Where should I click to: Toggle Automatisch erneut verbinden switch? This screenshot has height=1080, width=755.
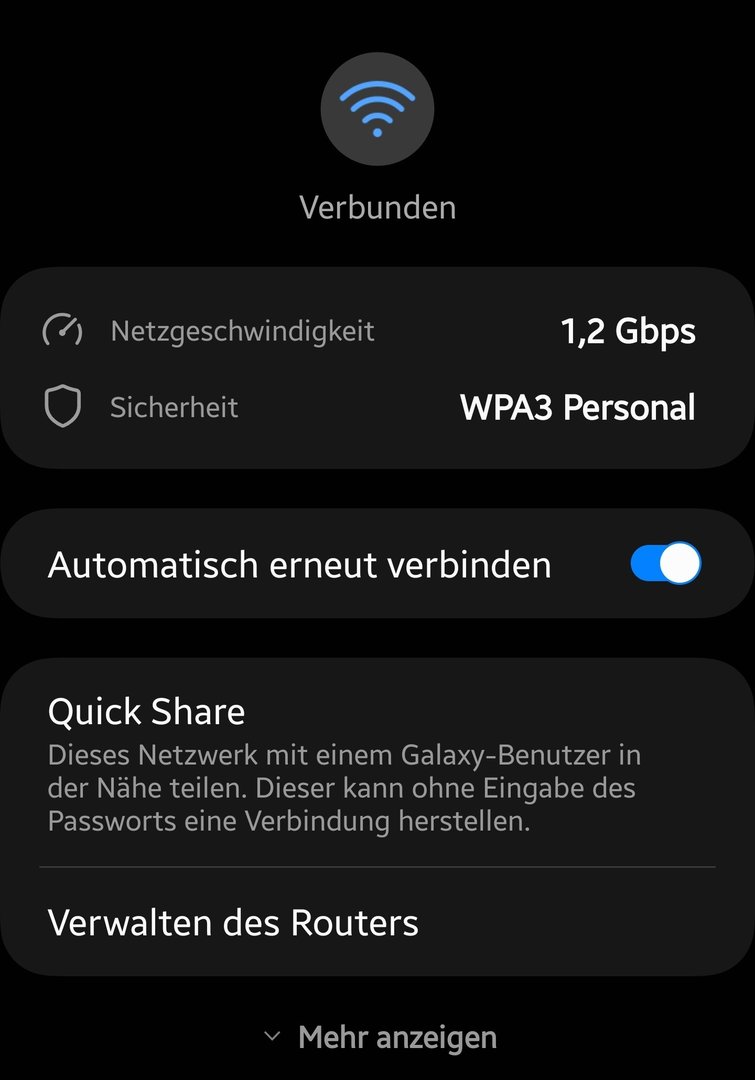665,564
